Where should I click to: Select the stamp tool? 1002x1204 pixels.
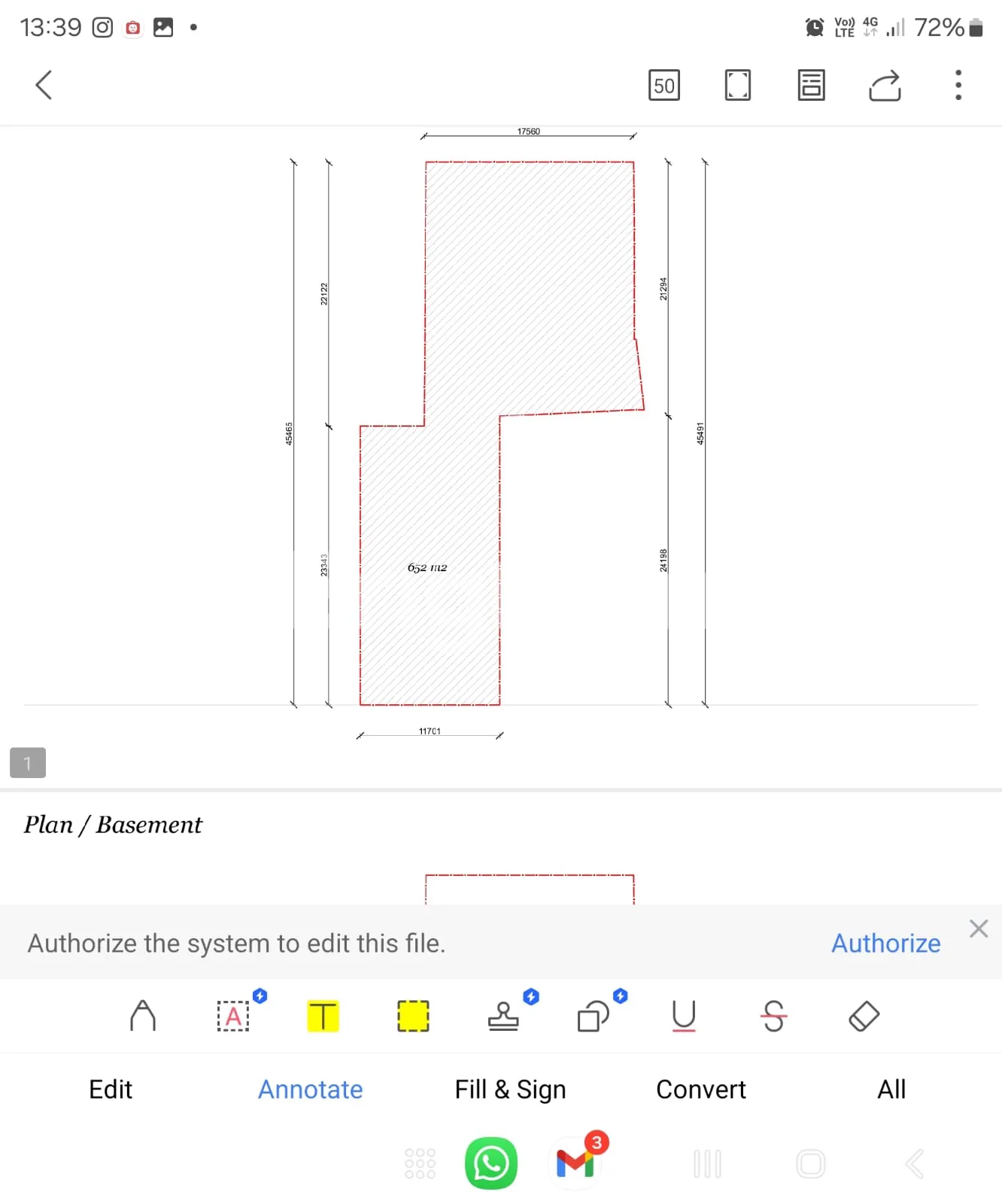tap(503, 1016)
